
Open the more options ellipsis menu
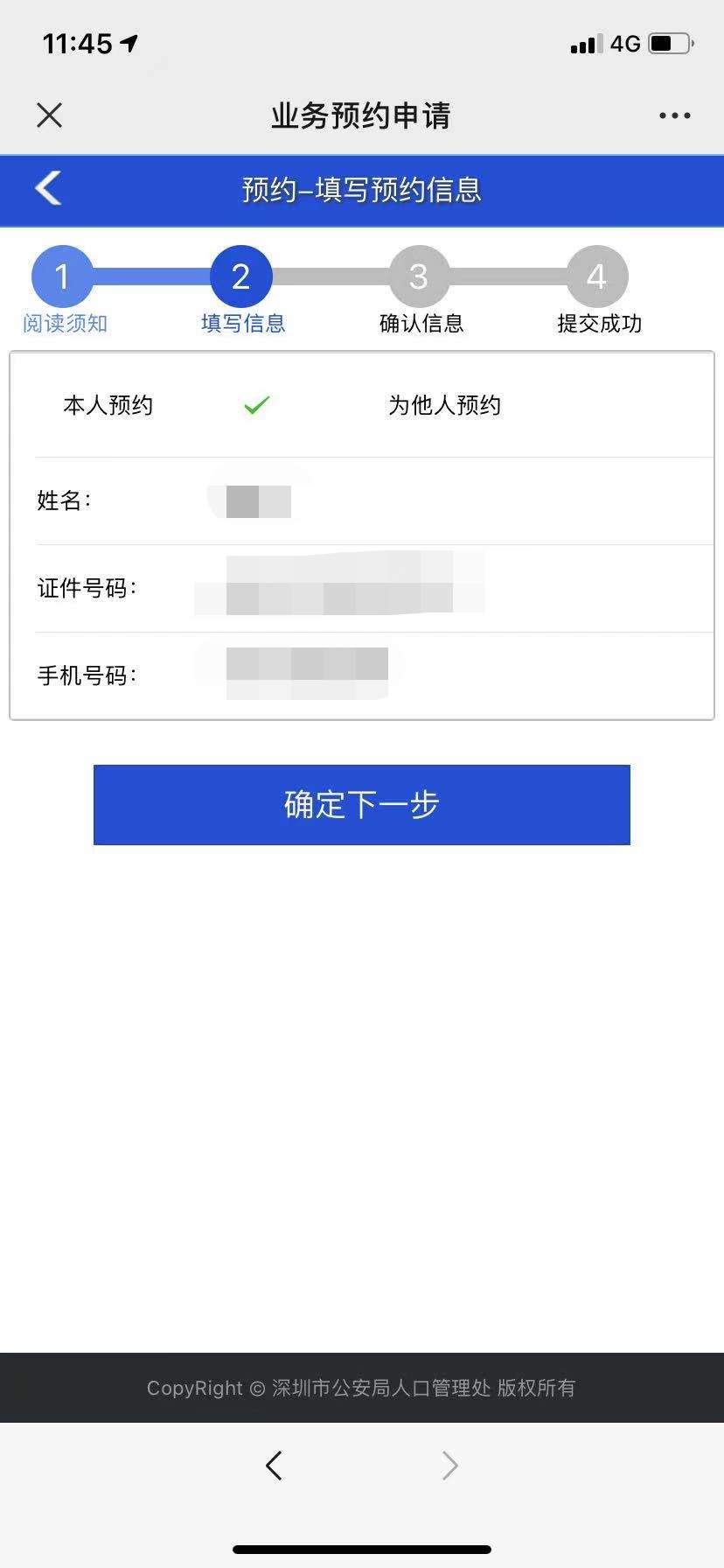(673, 115)
